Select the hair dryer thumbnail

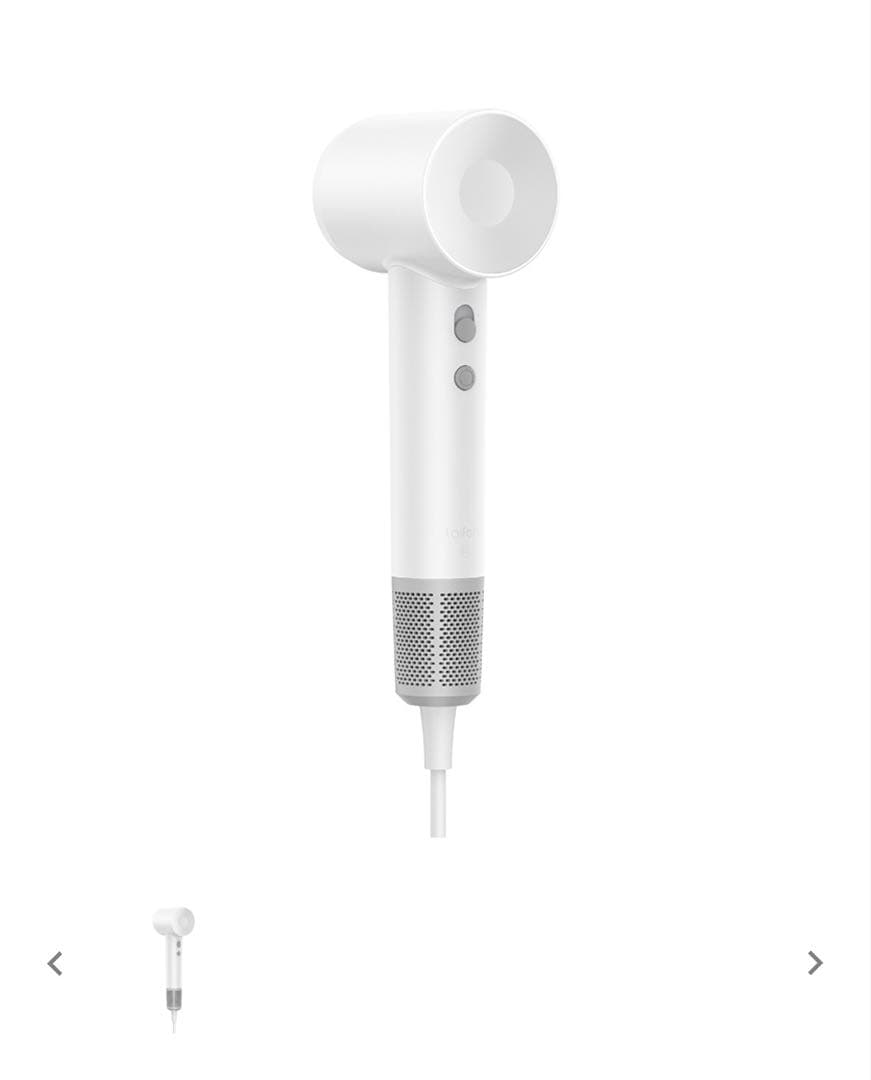pyautogui.click(x=173, y=967)
